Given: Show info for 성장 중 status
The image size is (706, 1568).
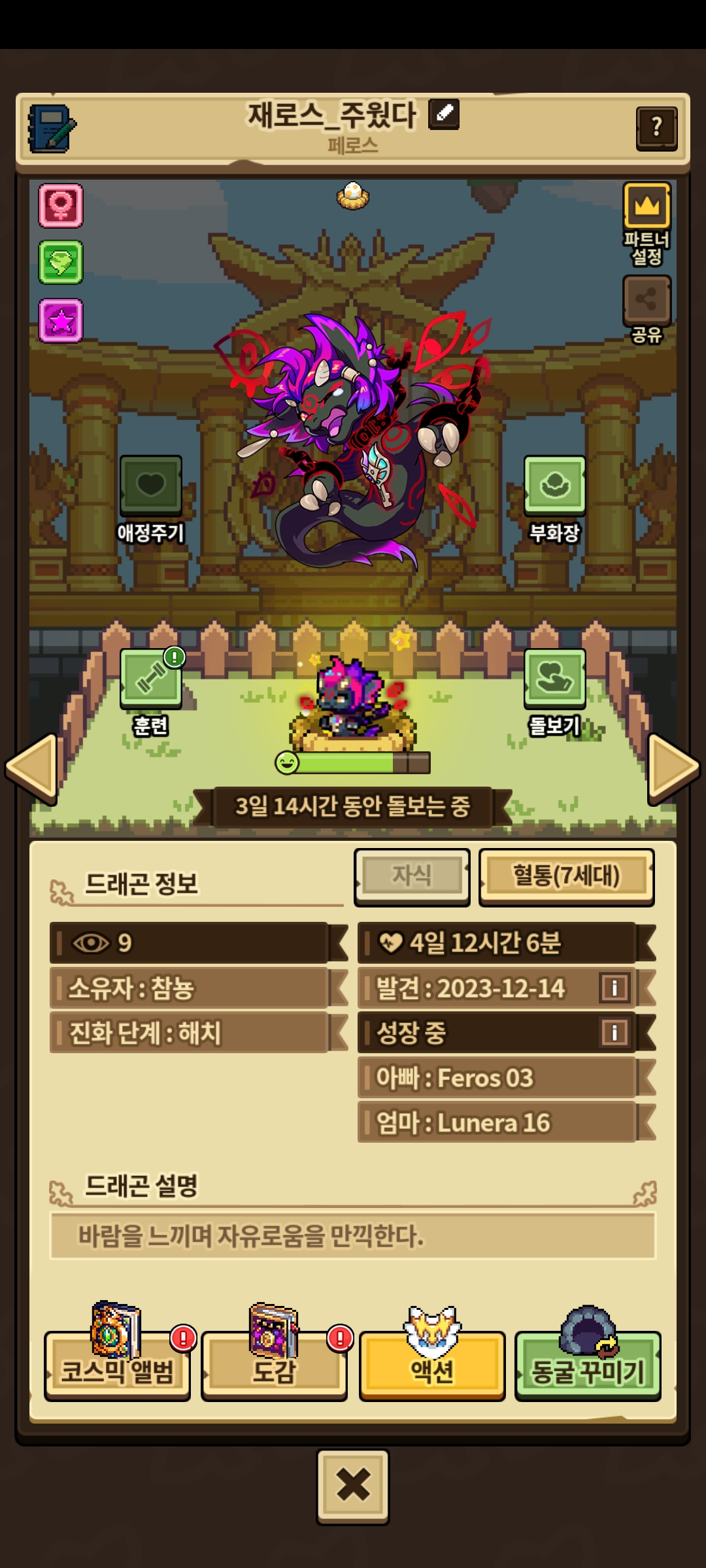Looking at the screenshot, I should (x=614, y=1033).
